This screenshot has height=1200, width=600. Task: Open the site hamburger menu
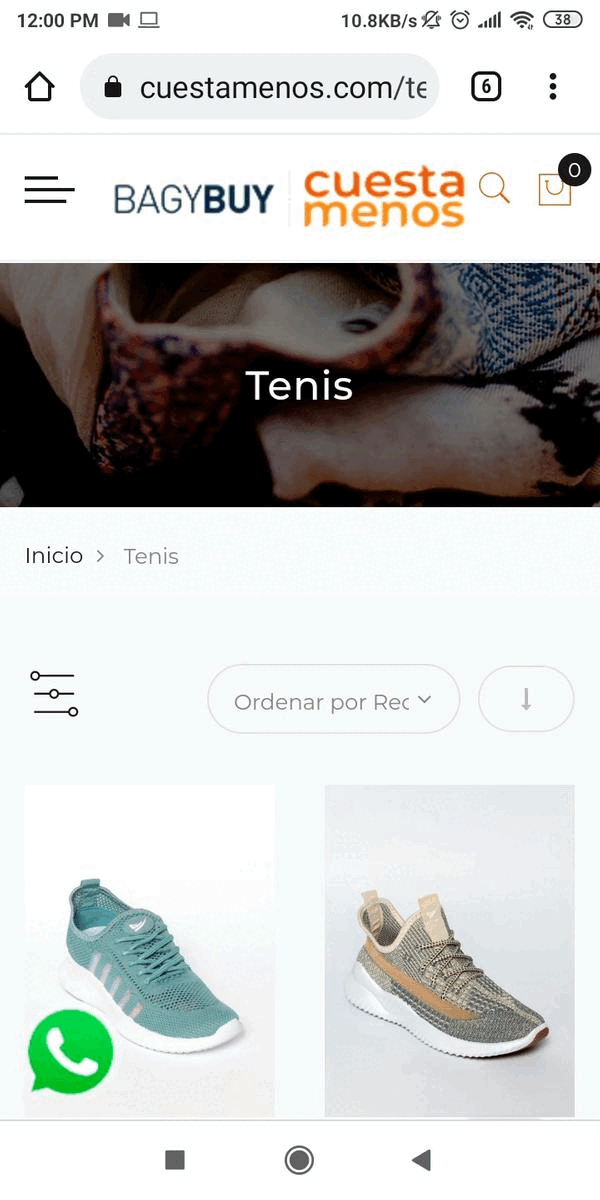(50, 189)
